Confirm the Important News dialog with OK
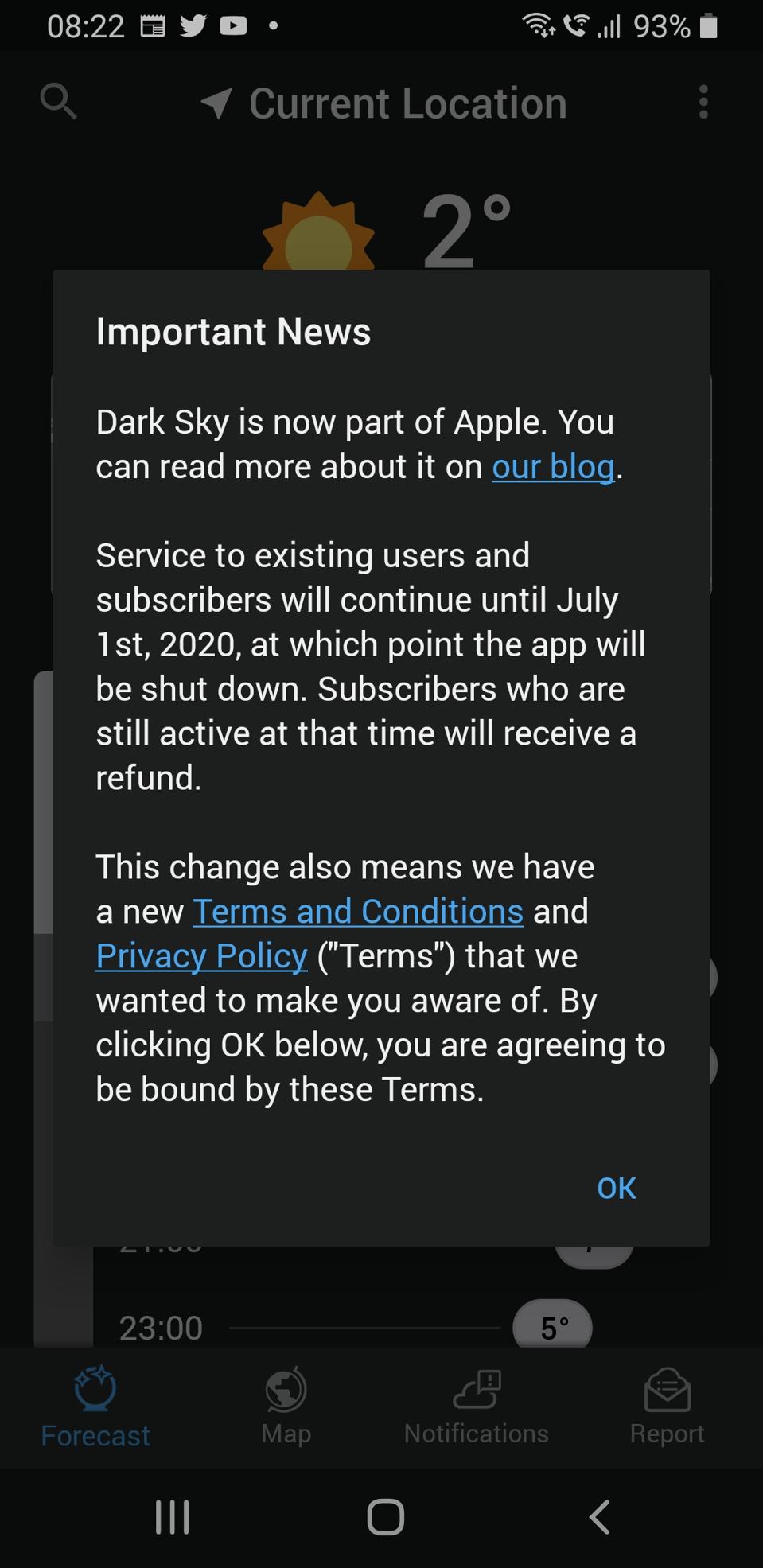763x1568 pixels. tap(616, 1188)
